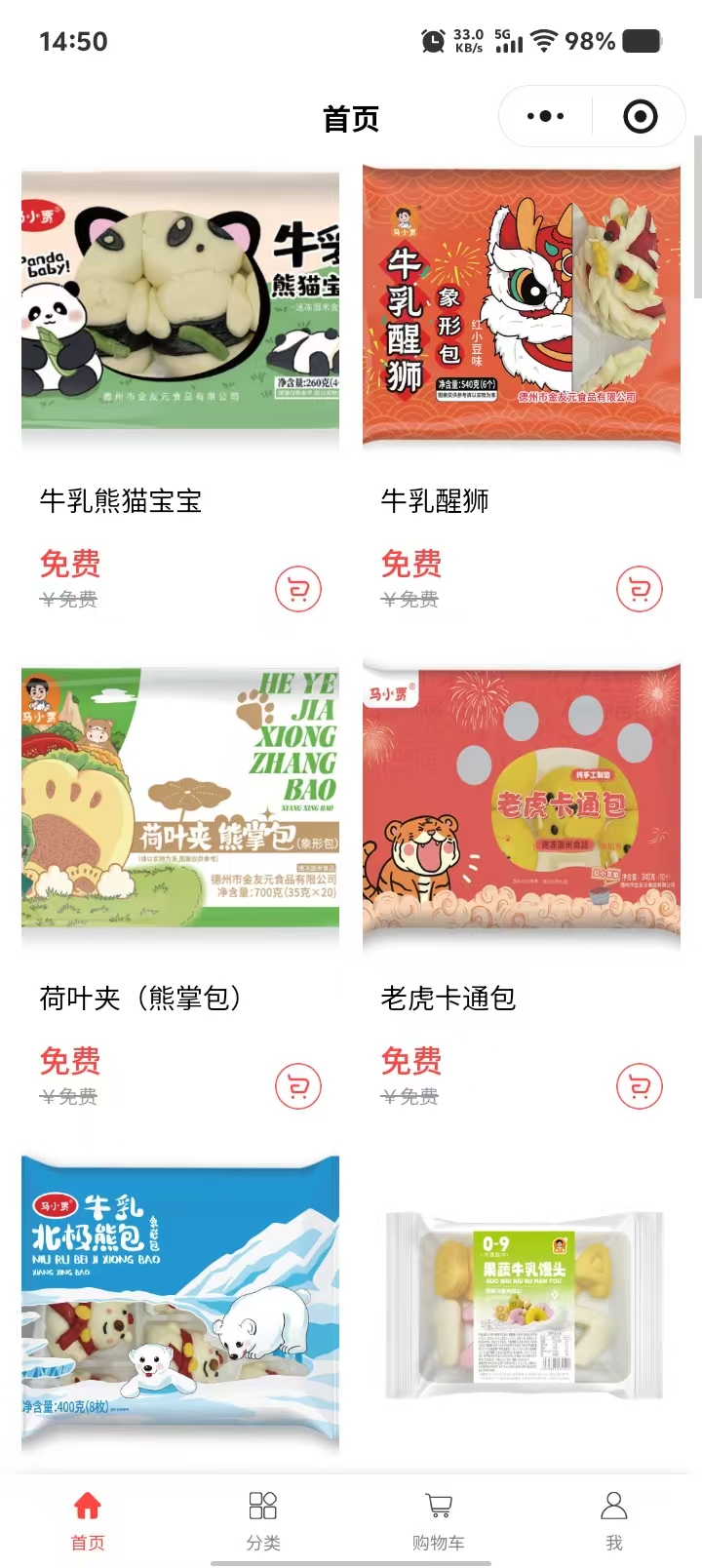Close the mini program via the circle button

[x=640, y=117]
